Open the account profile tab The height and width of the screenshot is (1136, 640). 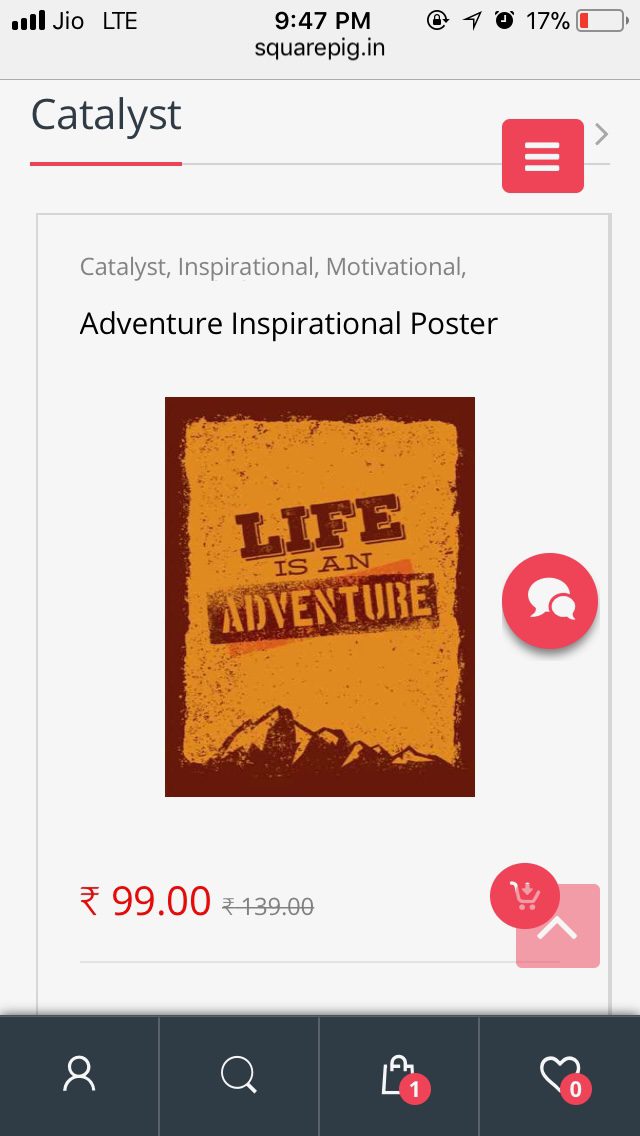(x=79, y=1075)
